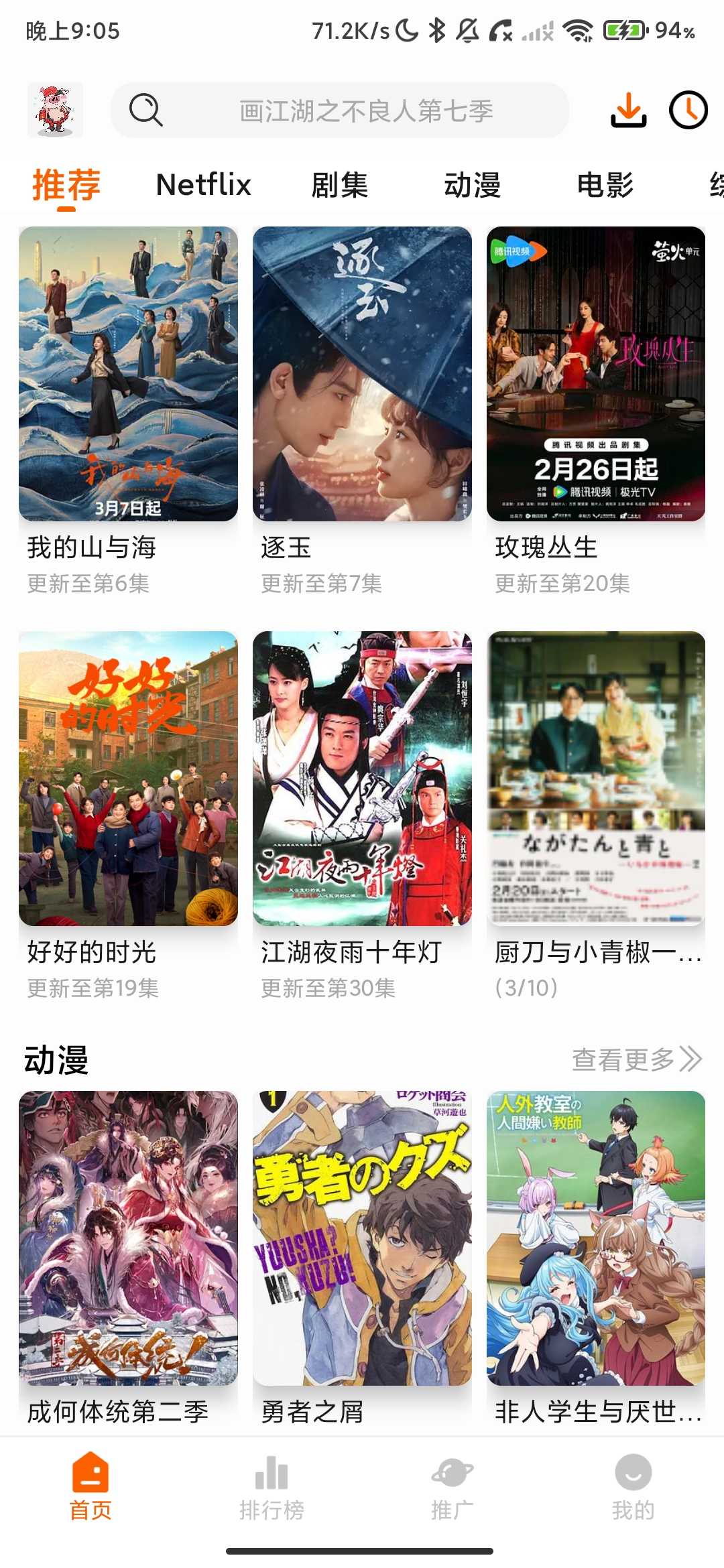Switch to the 电影 tab
Screen dimensions: 724x1568
tap(605, 185)
